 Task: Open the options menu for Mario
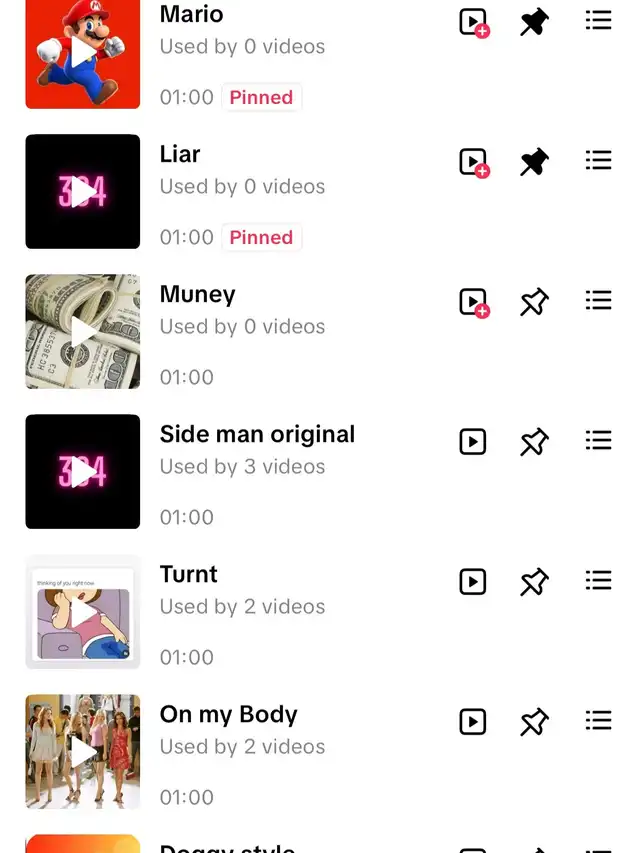click(x=598, y=21)
